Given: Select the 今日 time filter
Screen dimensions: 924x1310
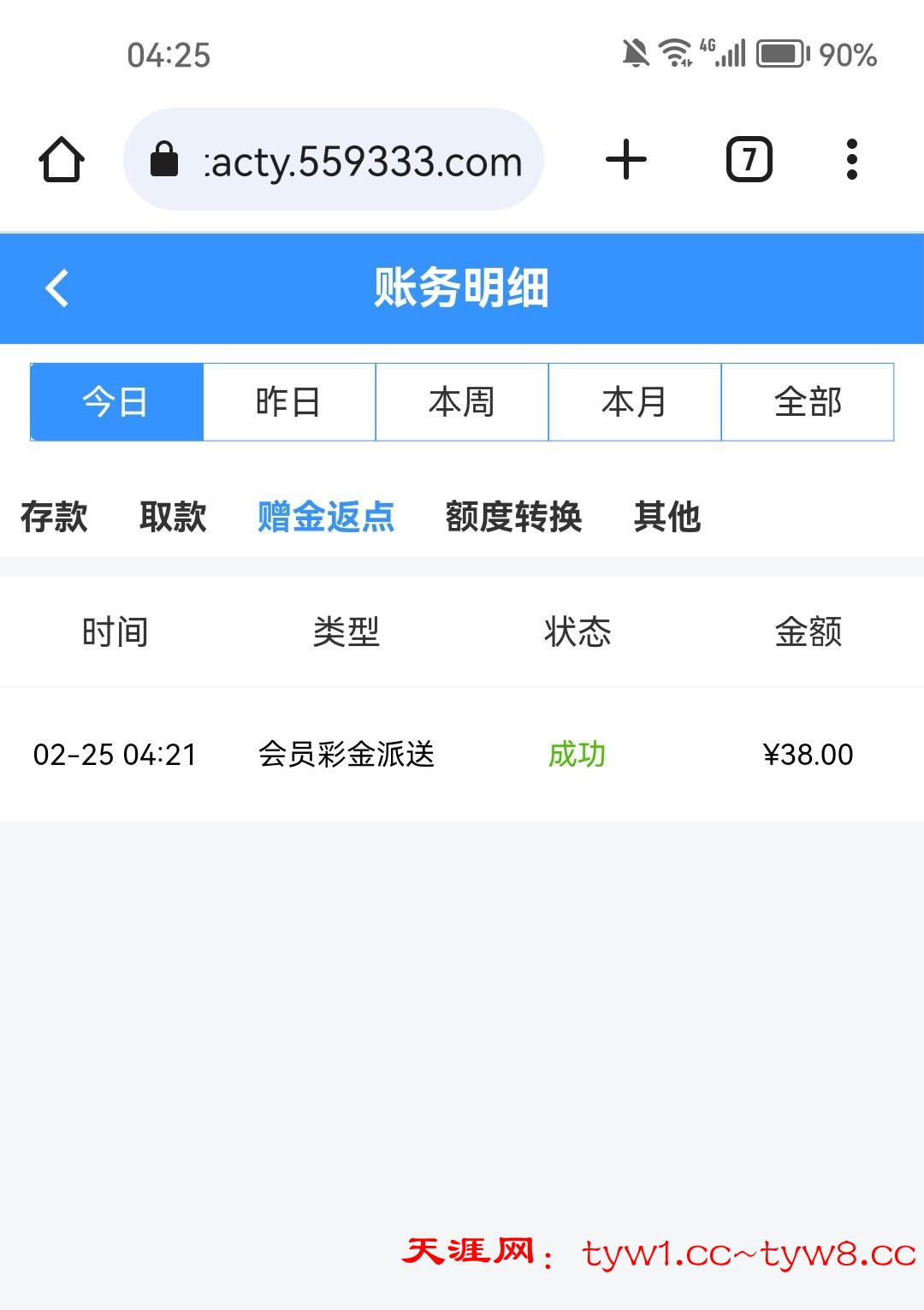Looking at the screenshot, I should click(x=116, y=402).
